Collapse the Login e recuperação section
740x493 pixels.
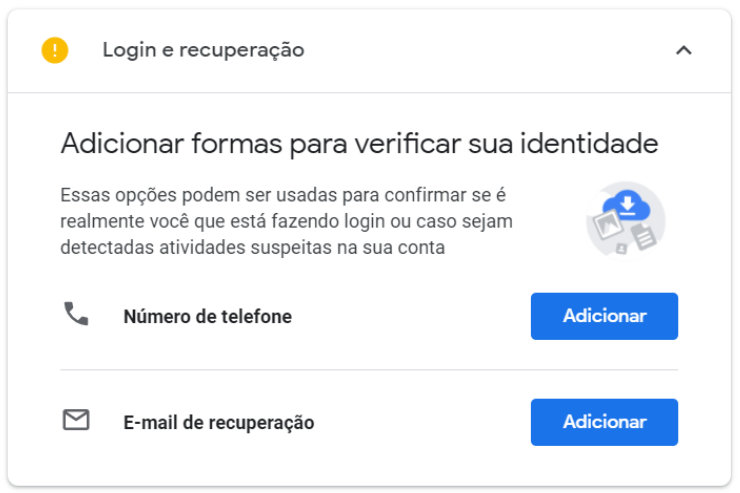[684, 50]
